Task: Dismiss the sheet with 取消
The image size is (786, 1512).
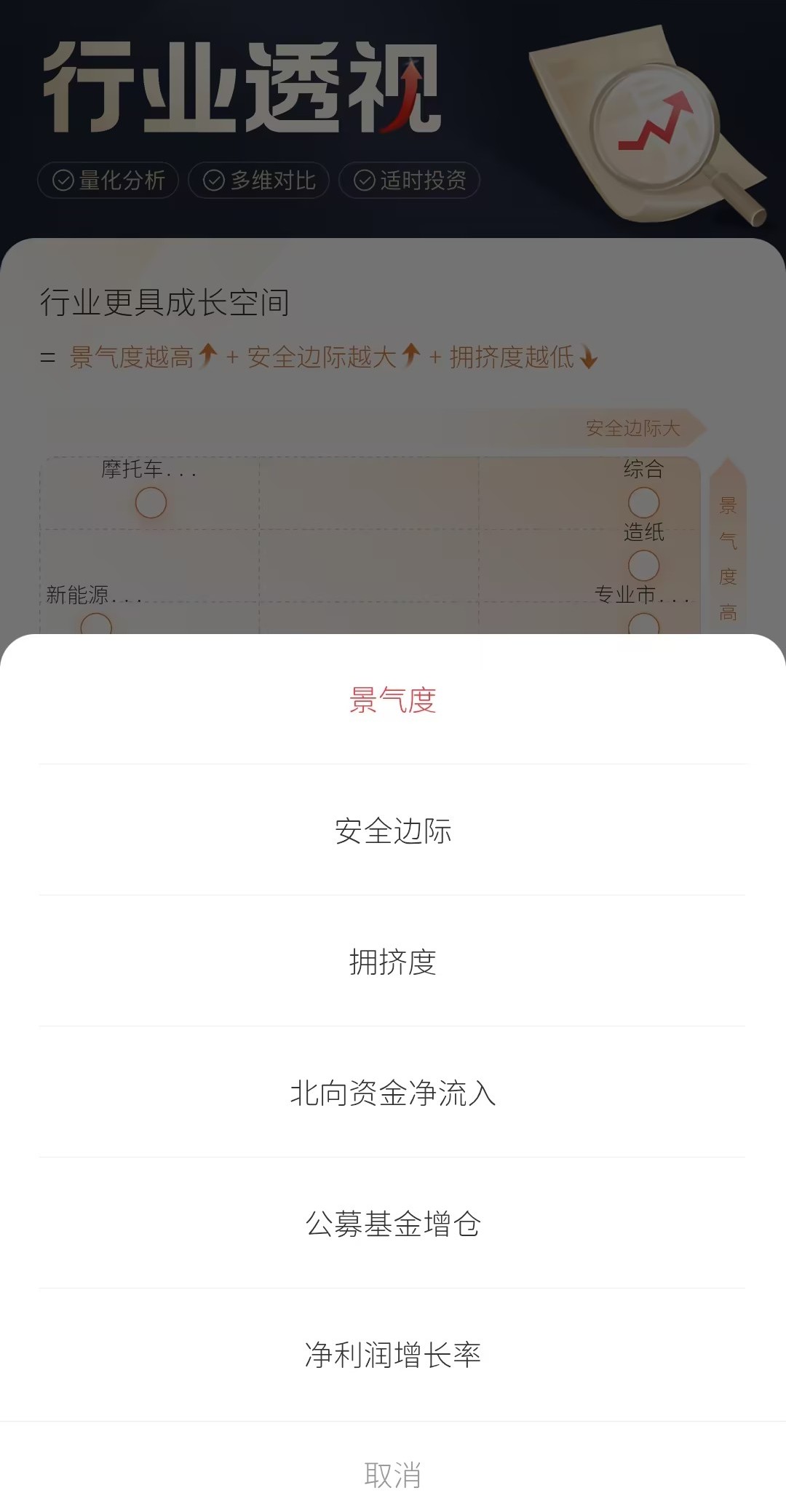Action: tap(393, 1475)
